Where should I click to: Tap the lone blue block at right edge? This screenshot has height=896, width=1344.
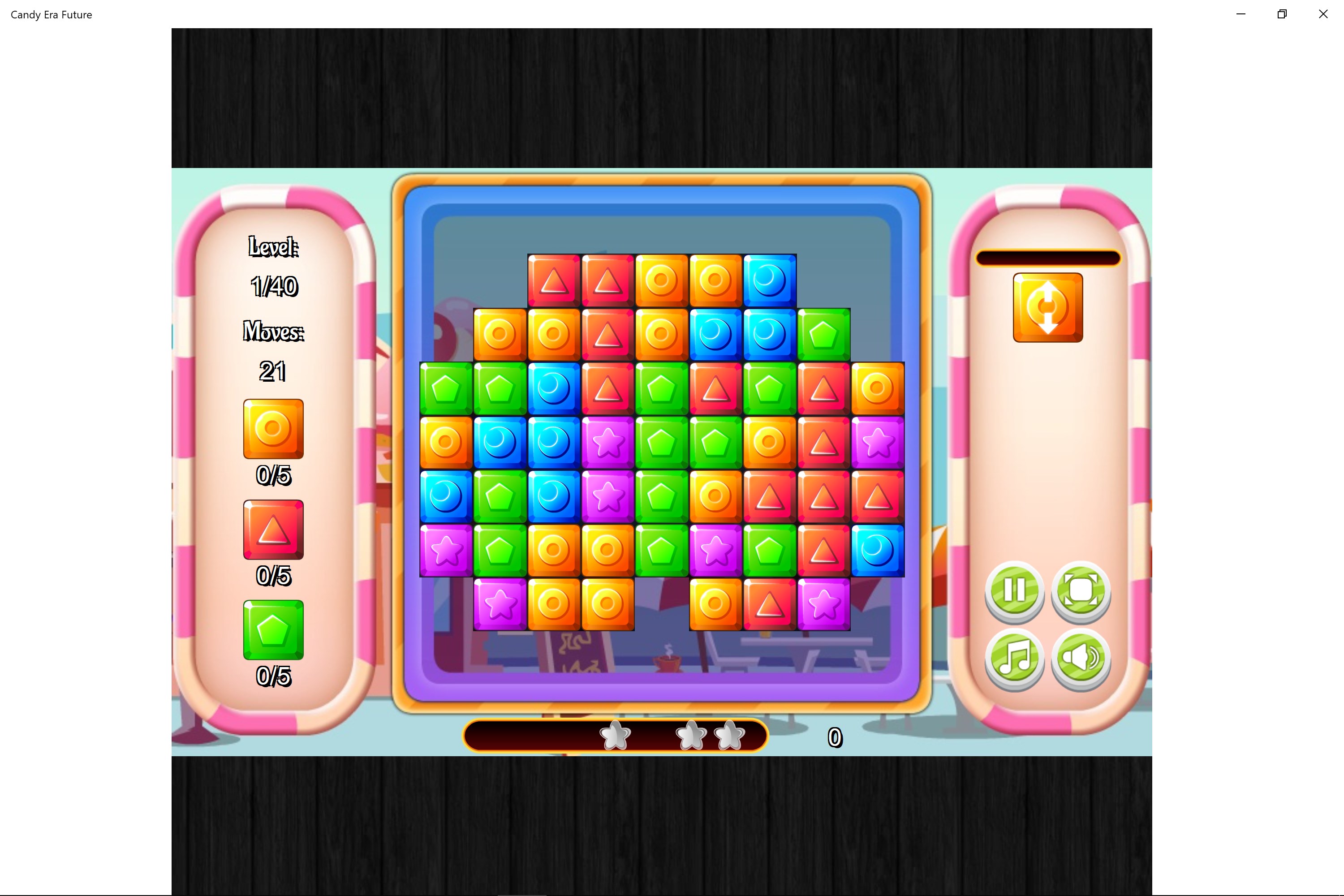pyautogui.click(x=877, y=550)
